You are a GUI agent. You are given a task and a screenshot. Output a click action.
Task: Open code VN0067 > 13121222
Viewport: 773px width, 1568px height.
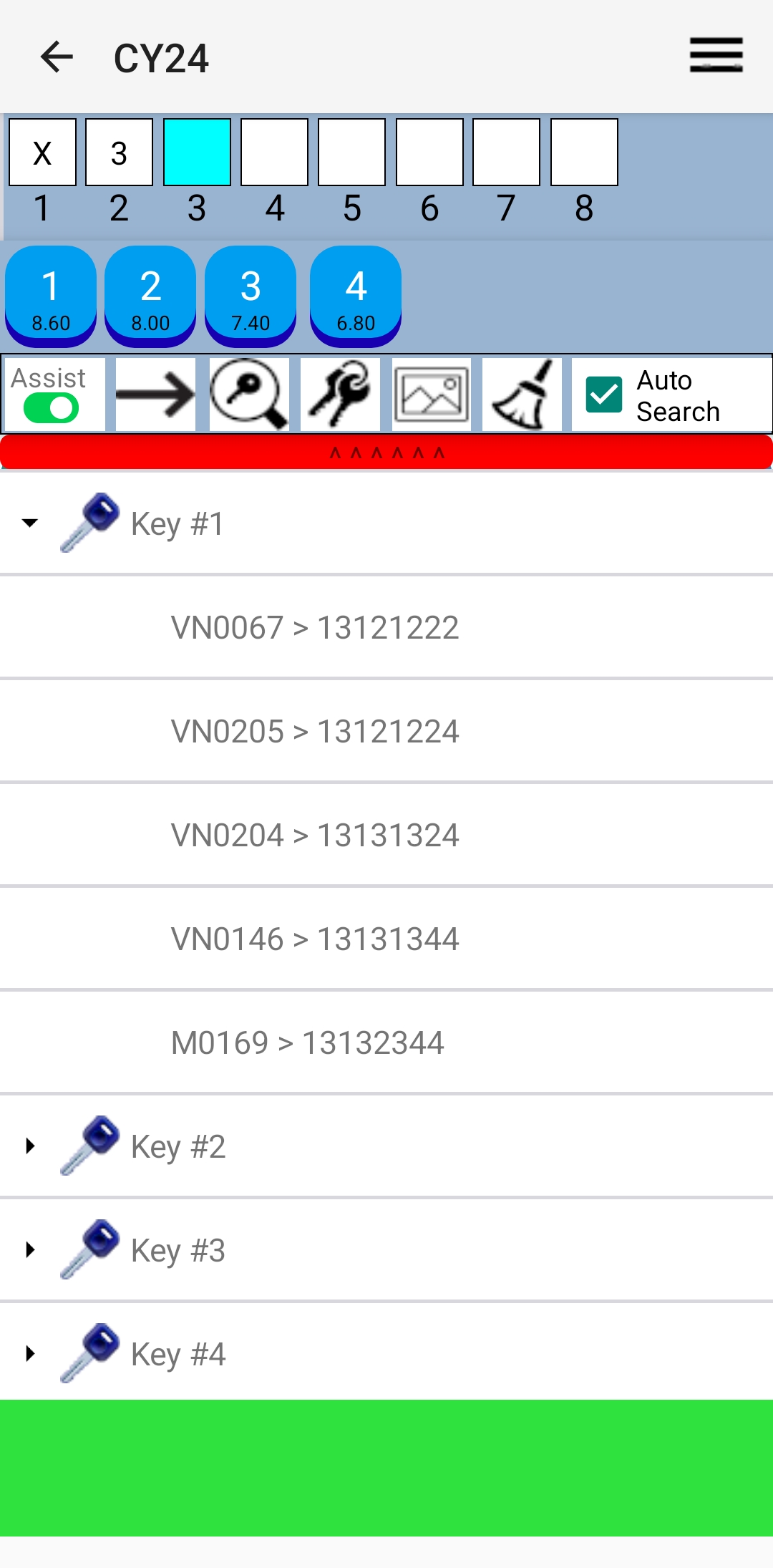pos(315,628)
